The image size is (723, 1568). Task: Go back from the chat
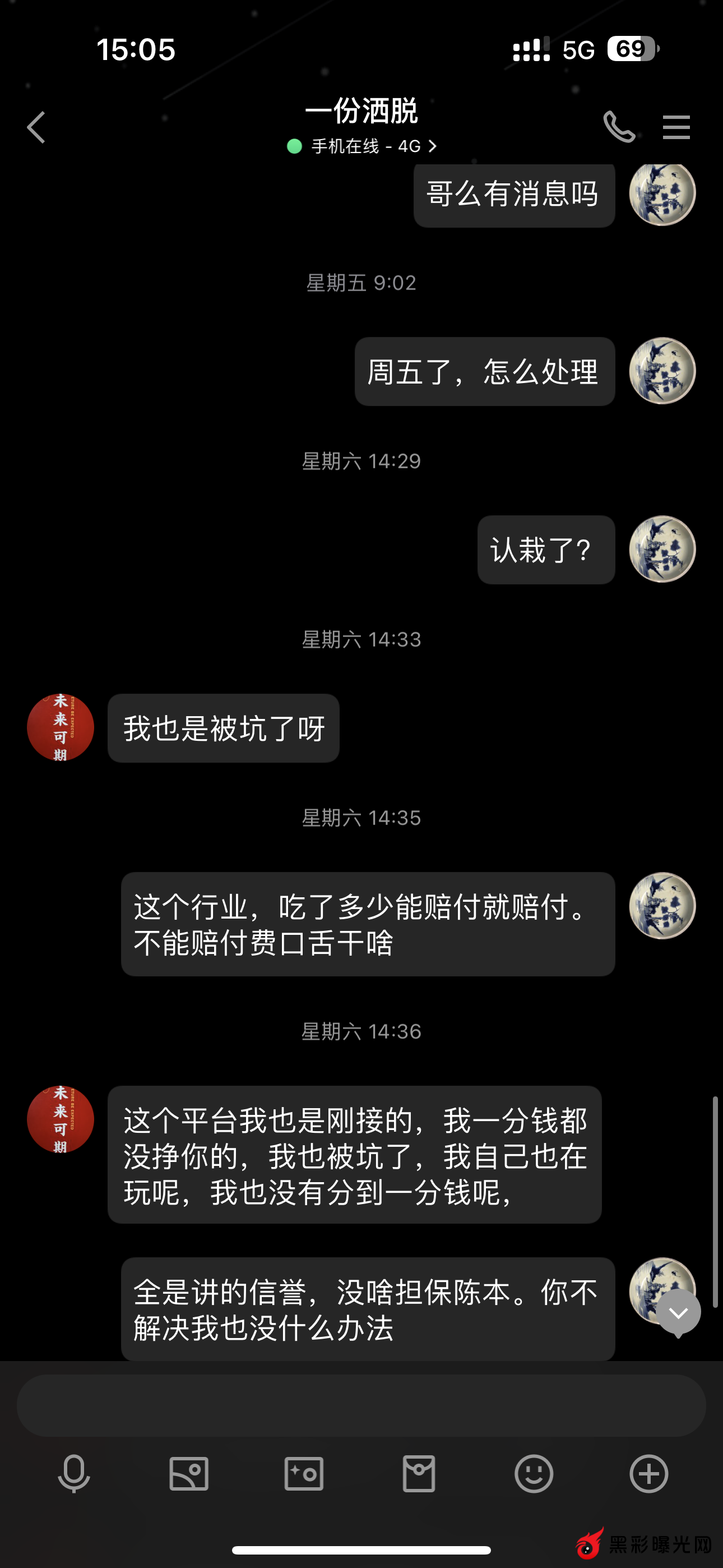pos(36,127)
